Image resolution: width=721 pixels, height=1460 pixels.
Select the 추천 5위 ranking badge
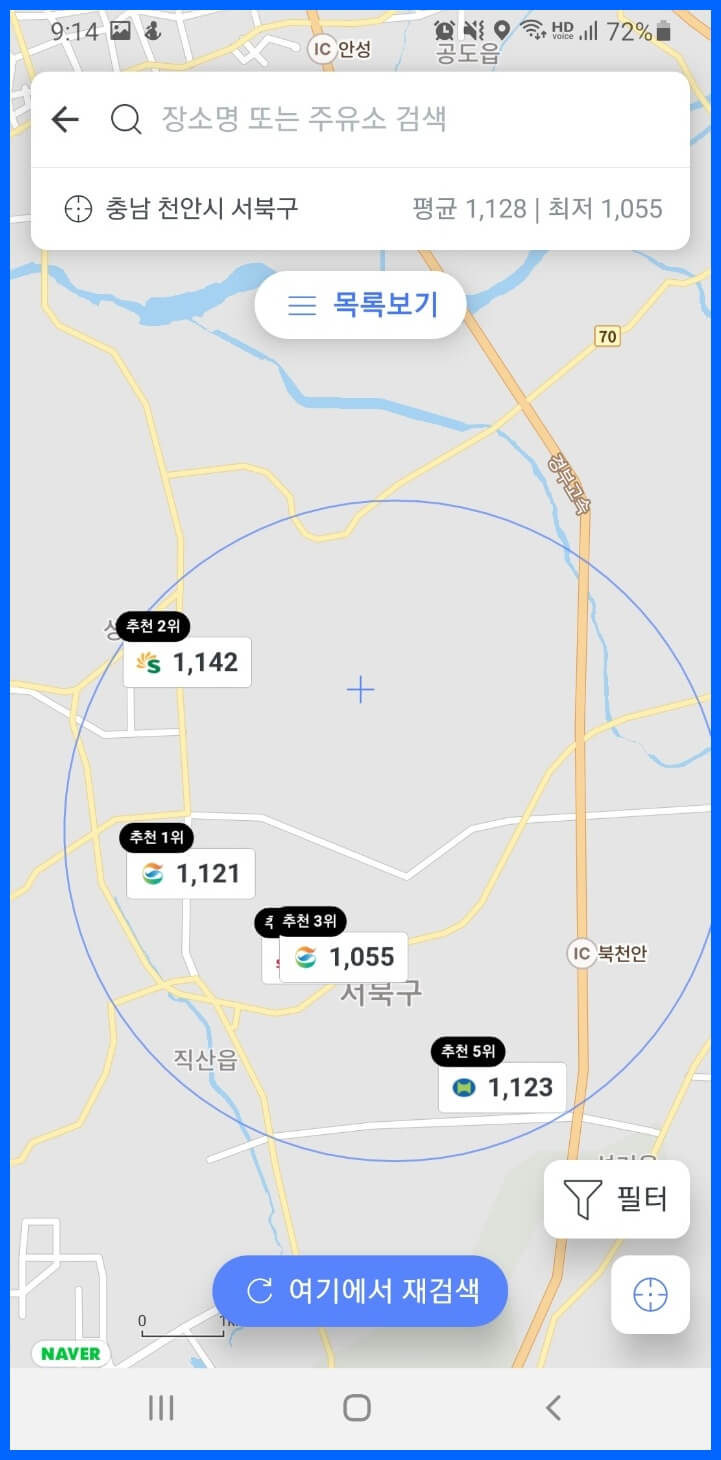(x=470, y=1051)
